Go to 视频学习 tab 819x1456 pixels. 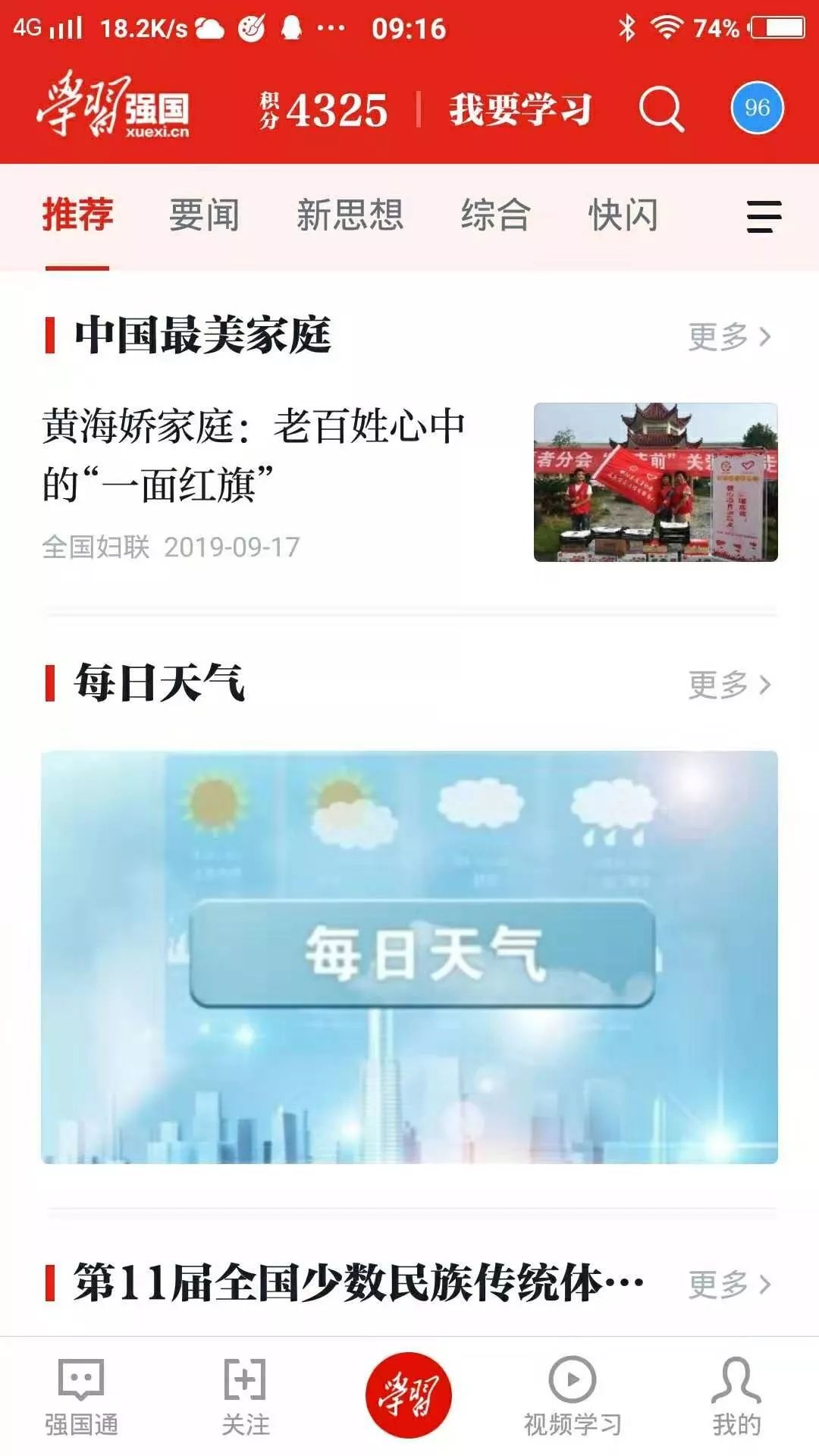(x=573, y=1397)
